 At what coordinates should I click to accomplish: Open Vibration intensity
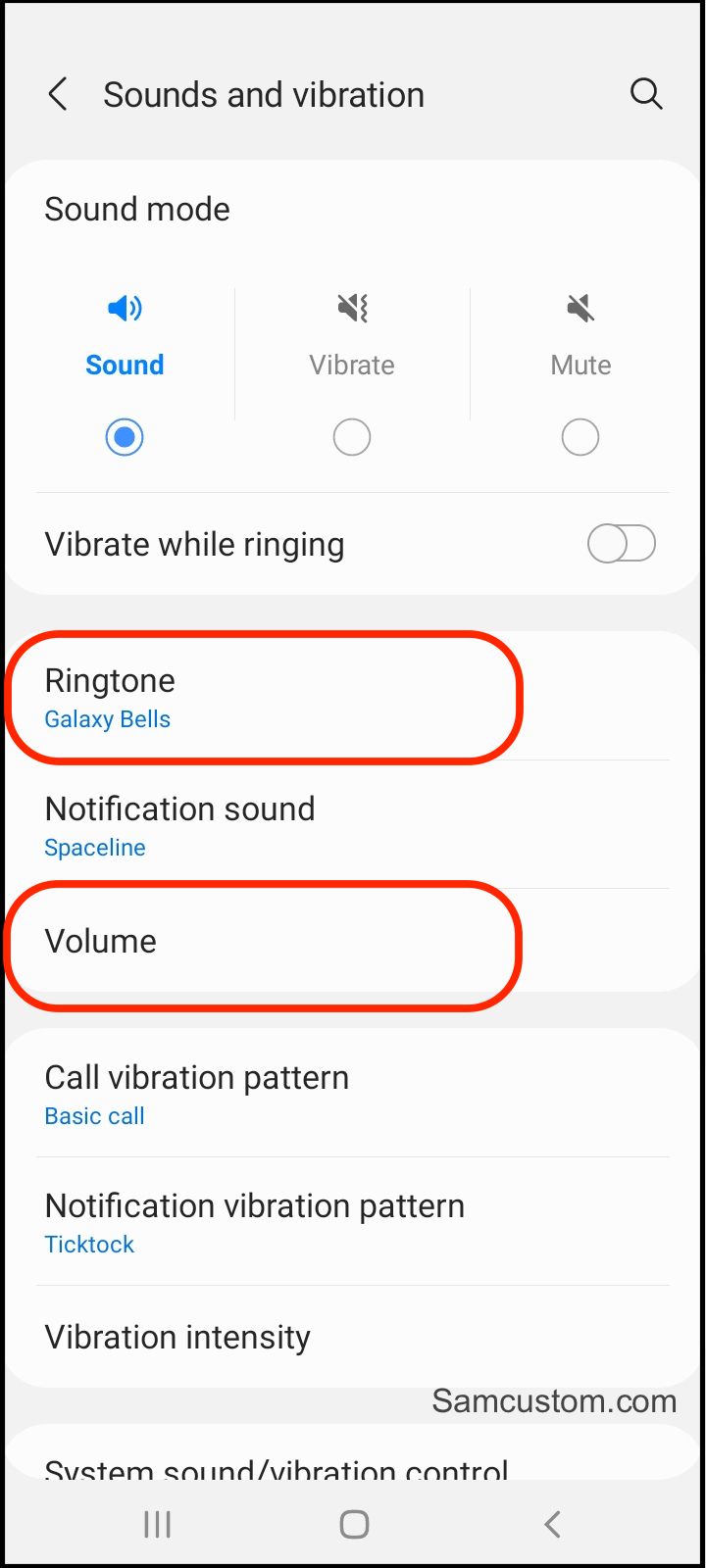pyautogui.click(x=353, y=1337)
